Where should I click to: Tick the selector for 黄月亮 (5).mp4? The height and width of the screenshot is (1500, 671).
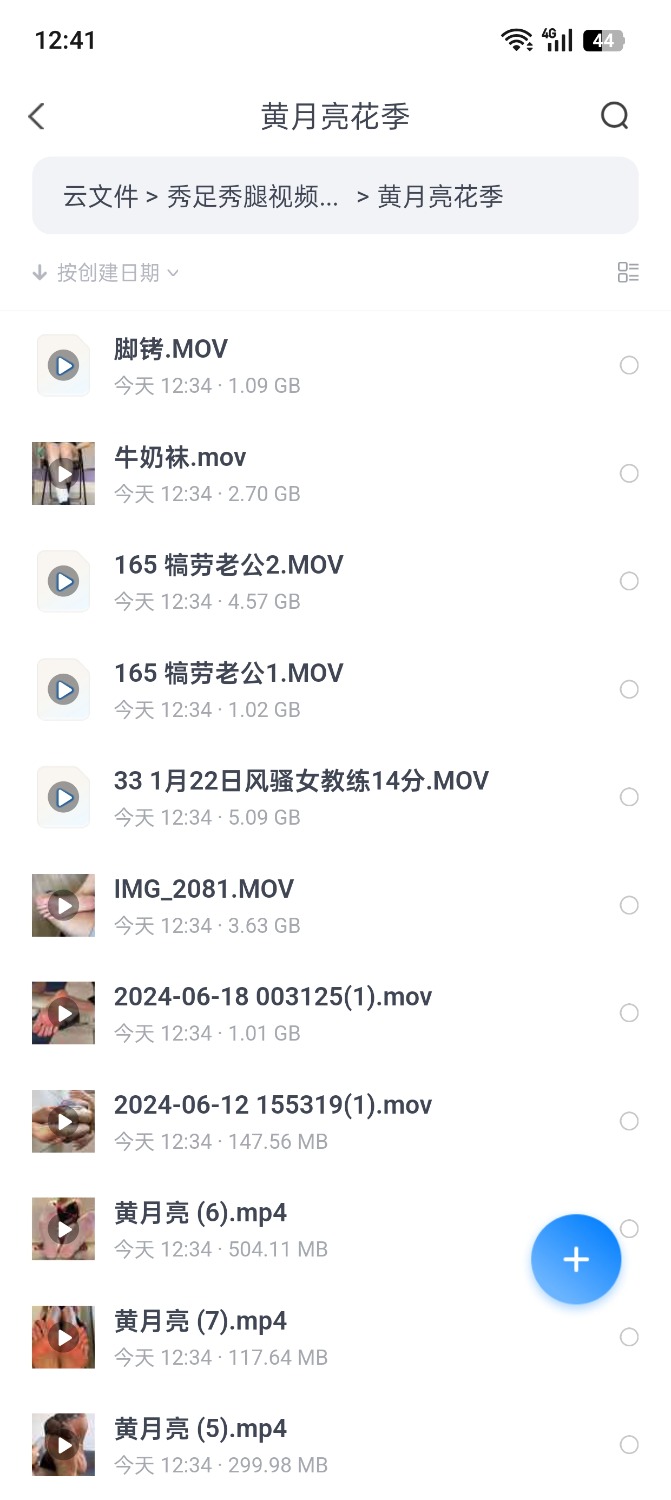[629, 1445]
